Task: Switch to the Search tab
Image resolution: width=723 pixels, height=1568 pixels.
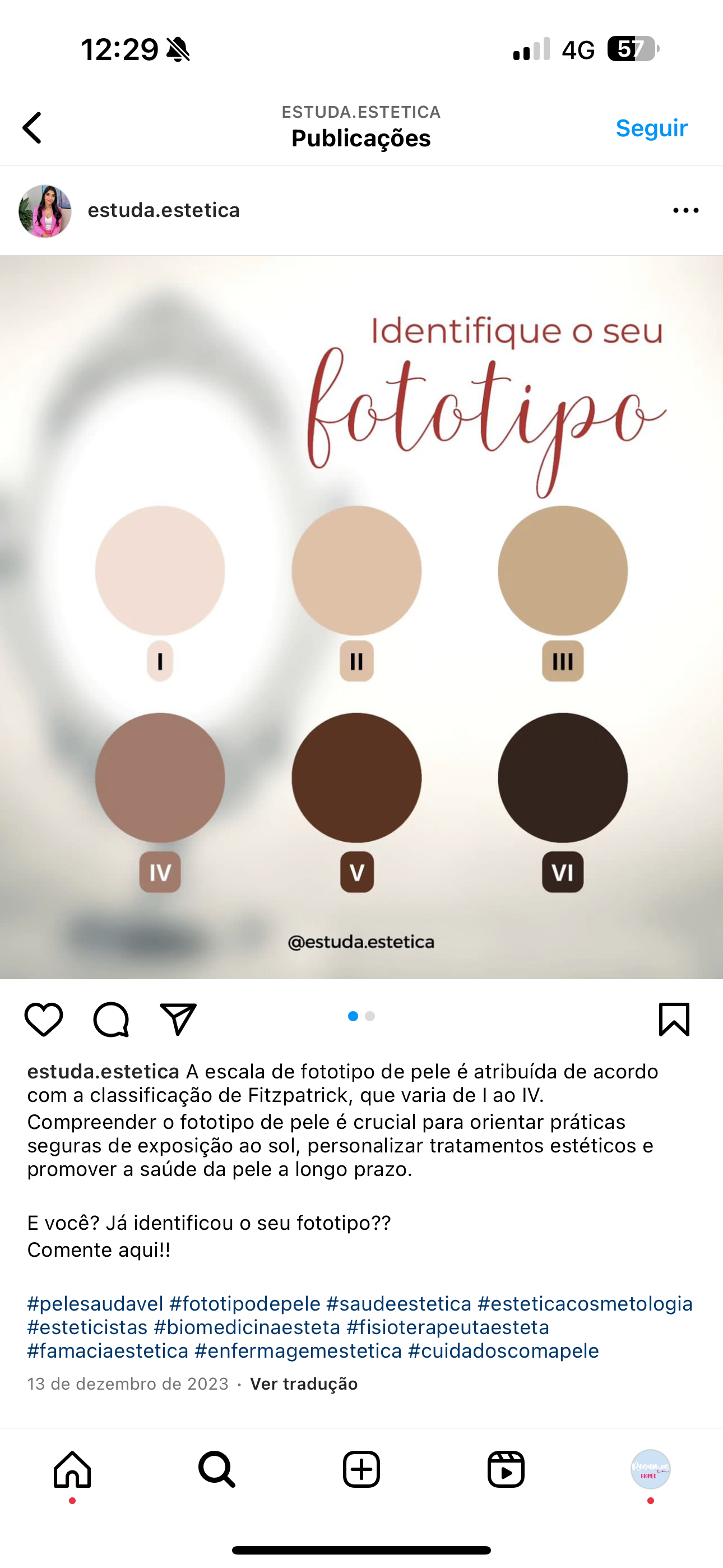Action: click(x=217, y=1469)
